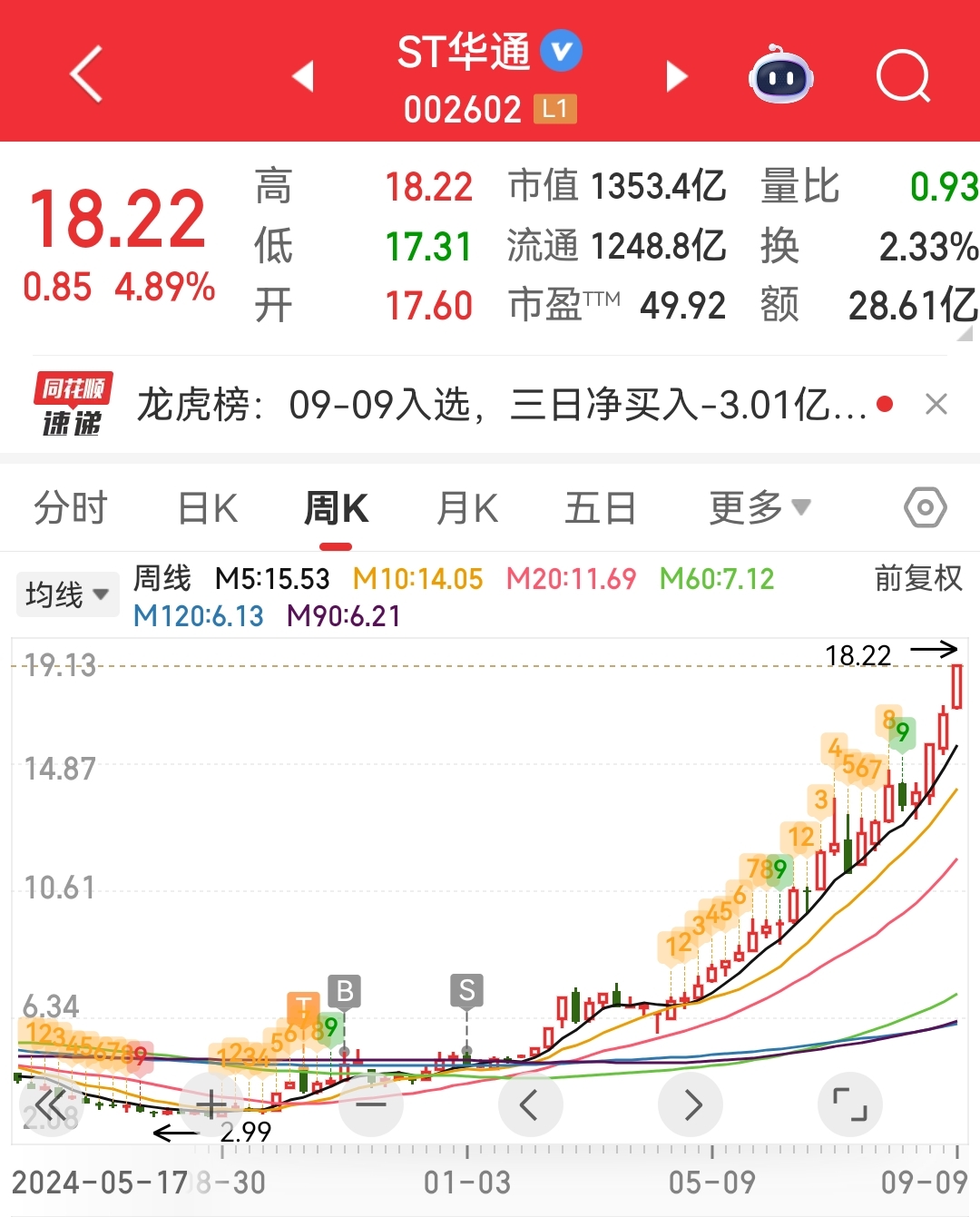Switch to the 五日 tab
The height and width of the screenshot is (1217, 980).
(x=600, y=508)
